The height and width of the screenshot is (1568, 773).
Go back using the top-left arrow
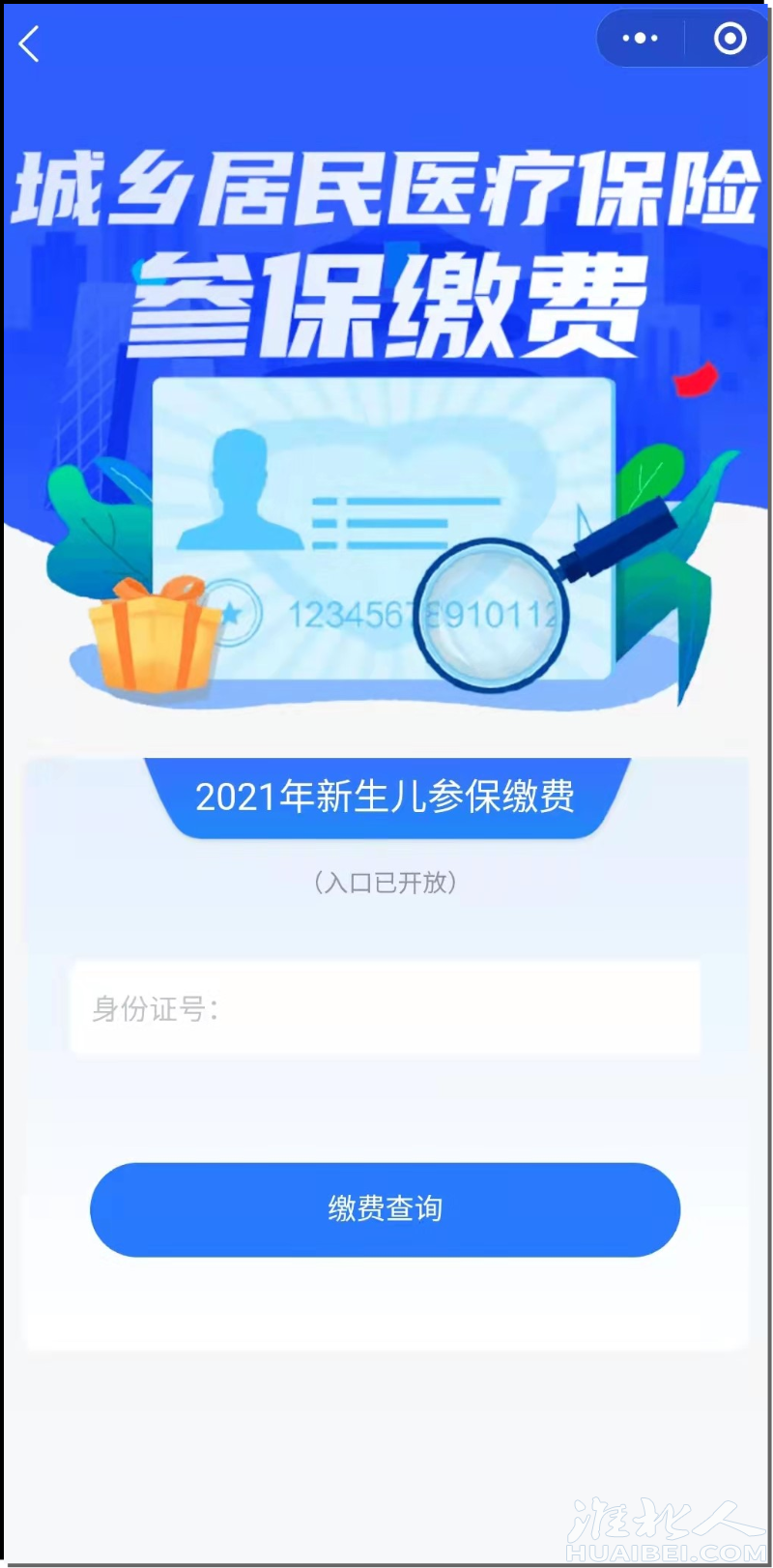click(30, 44)
